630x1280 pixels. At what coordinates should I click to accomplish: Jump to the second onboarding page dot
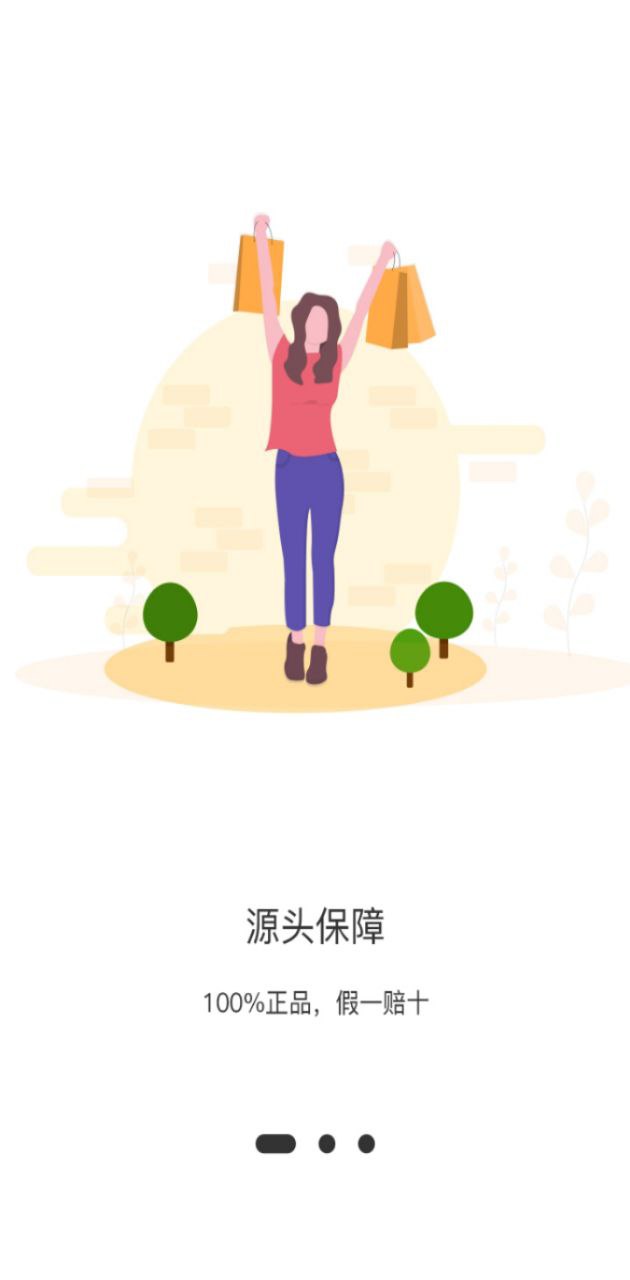[326, 1143]
